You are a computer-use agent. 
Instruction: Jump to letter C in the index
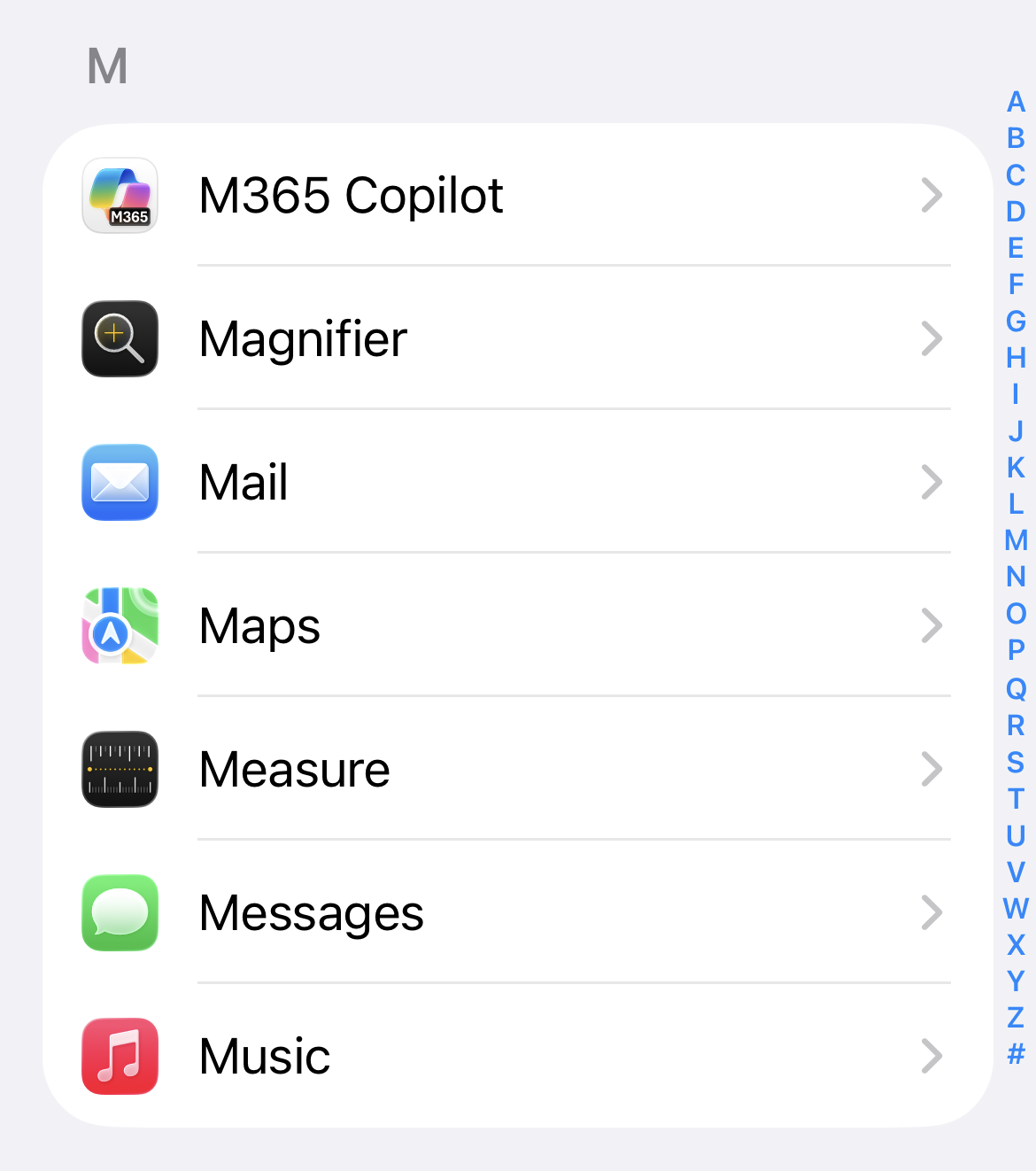(1016, 175)
